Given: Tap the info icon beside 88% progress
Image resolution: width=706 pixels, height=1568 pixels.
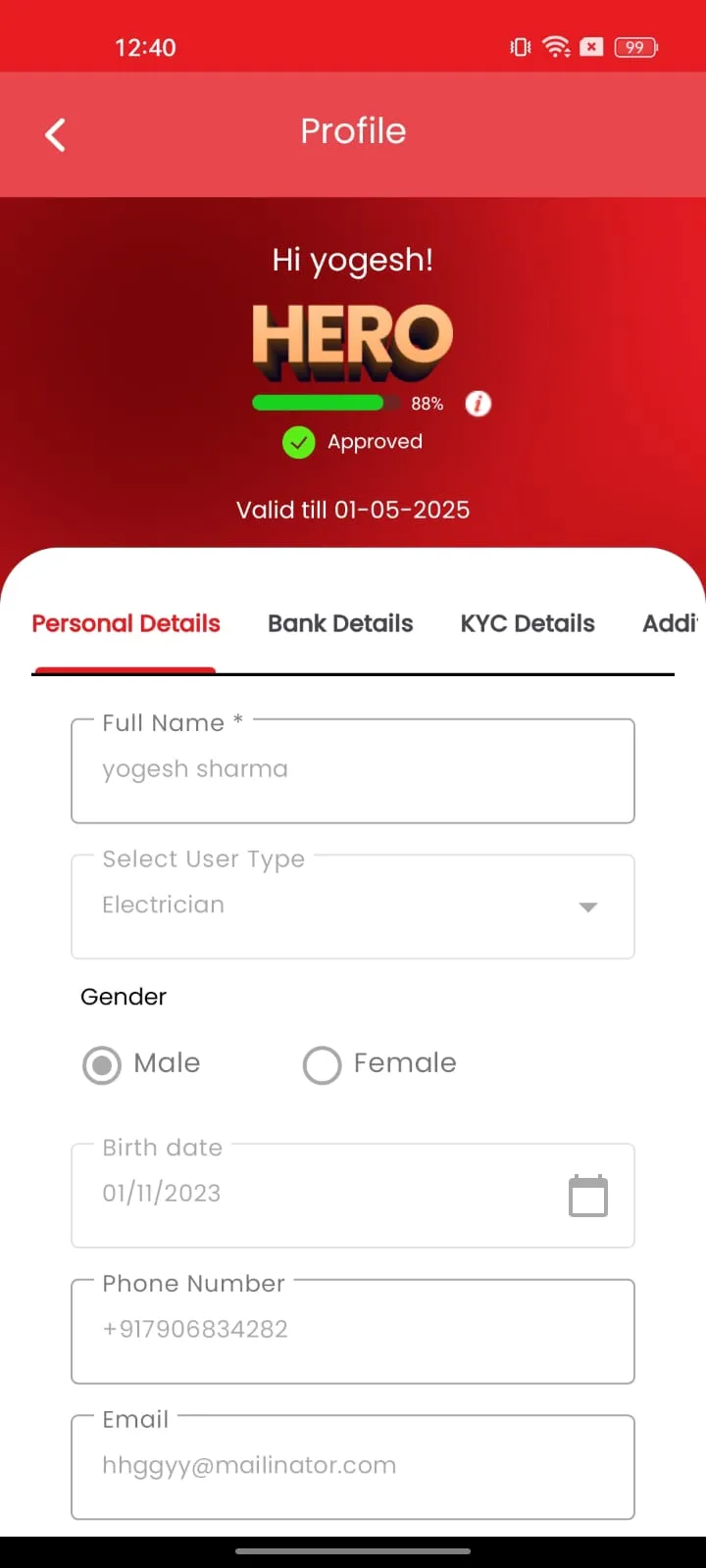Looking at the screenshot, I should pyautogui.click(x=478, y=404).
